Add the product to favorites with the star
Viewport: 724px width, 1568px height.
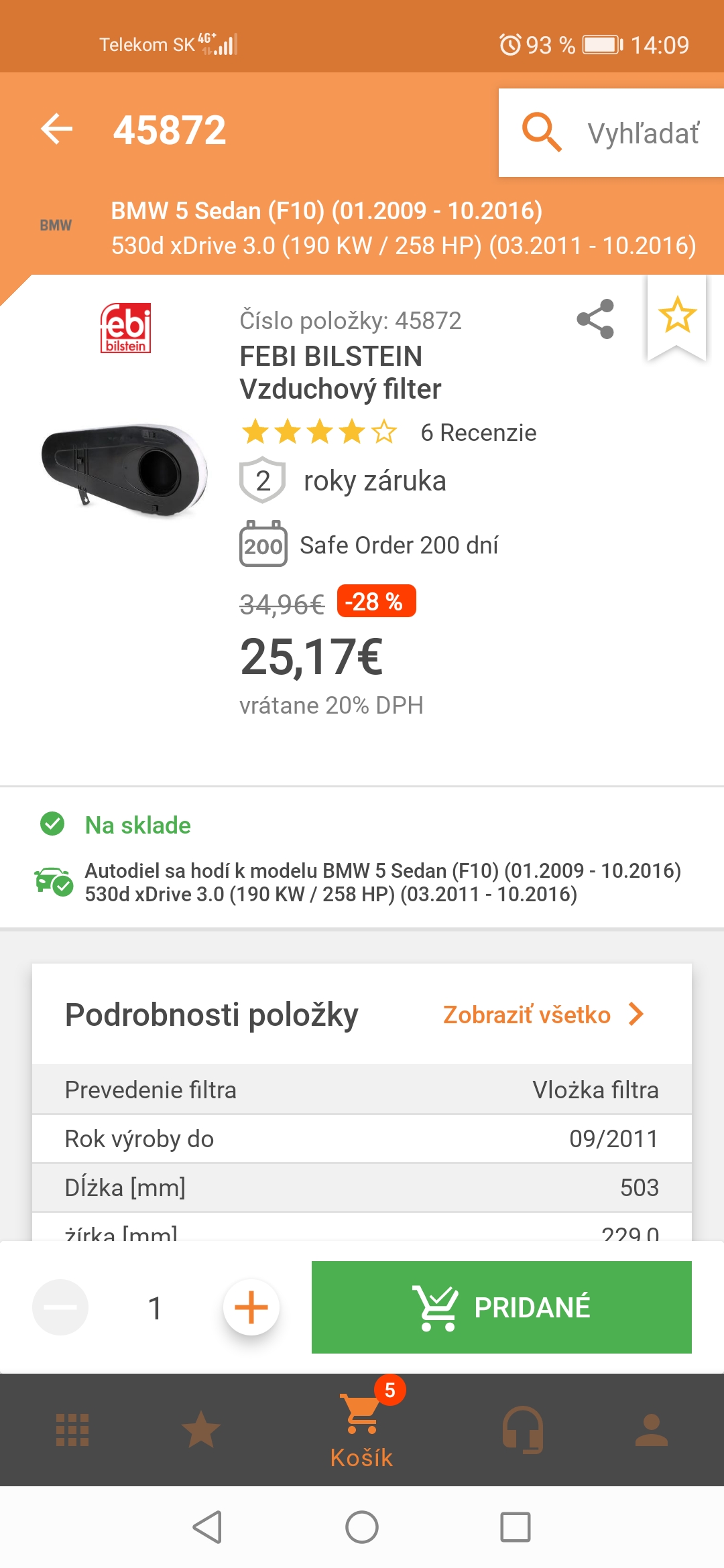coord(677,315)
